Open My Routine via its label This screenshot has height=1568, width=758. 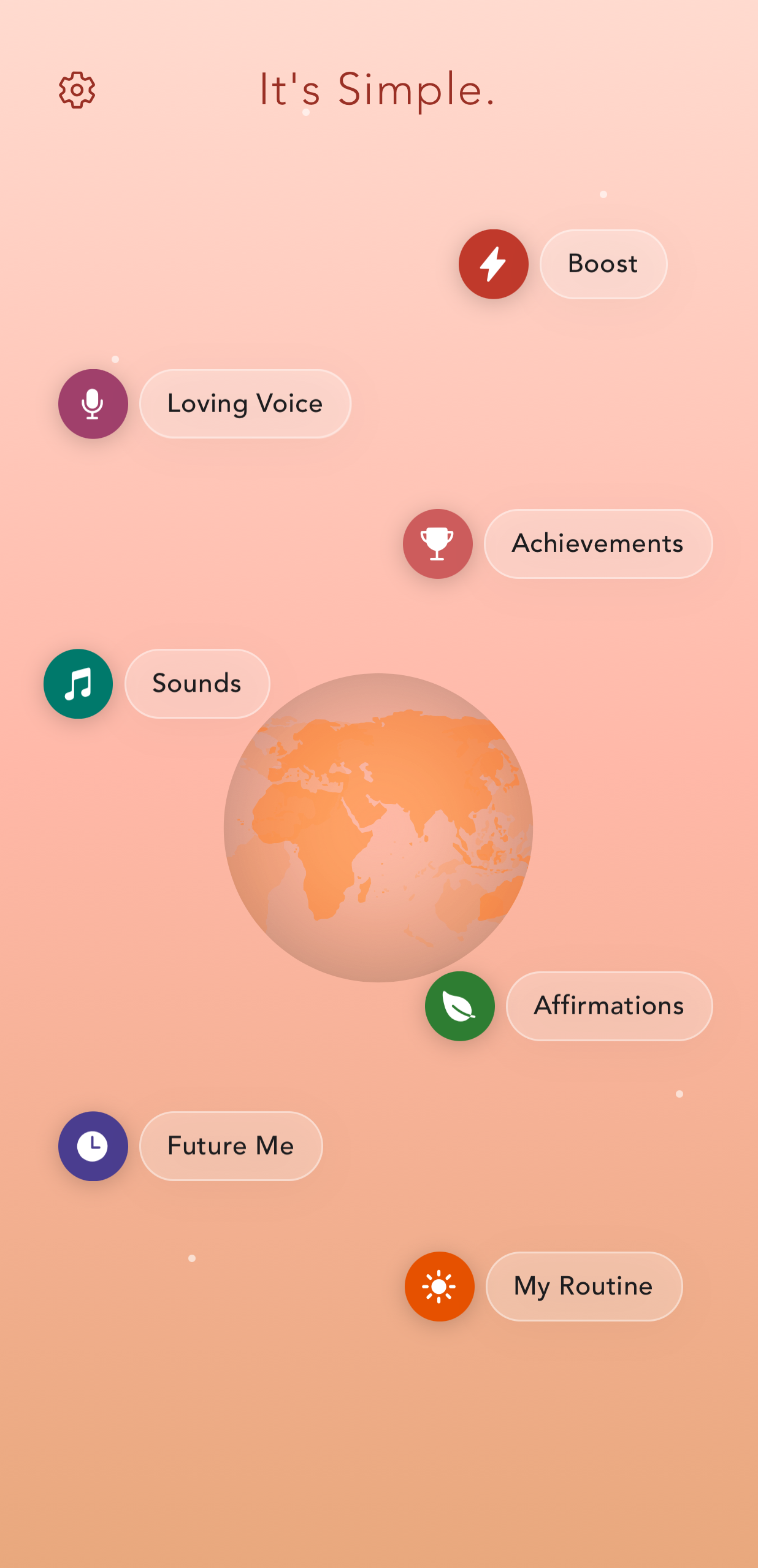pos(583,1287)
